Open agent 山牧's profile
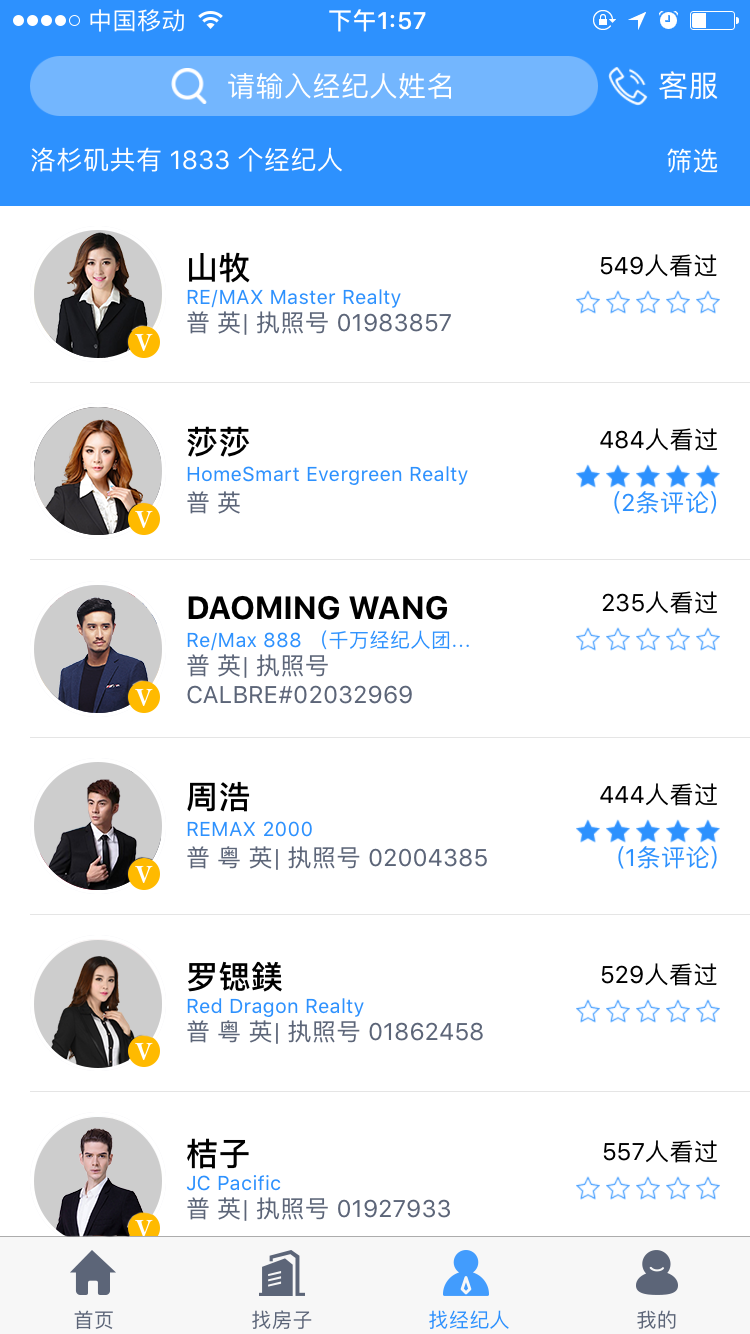 pyautogui.click(x=375, y=295)
